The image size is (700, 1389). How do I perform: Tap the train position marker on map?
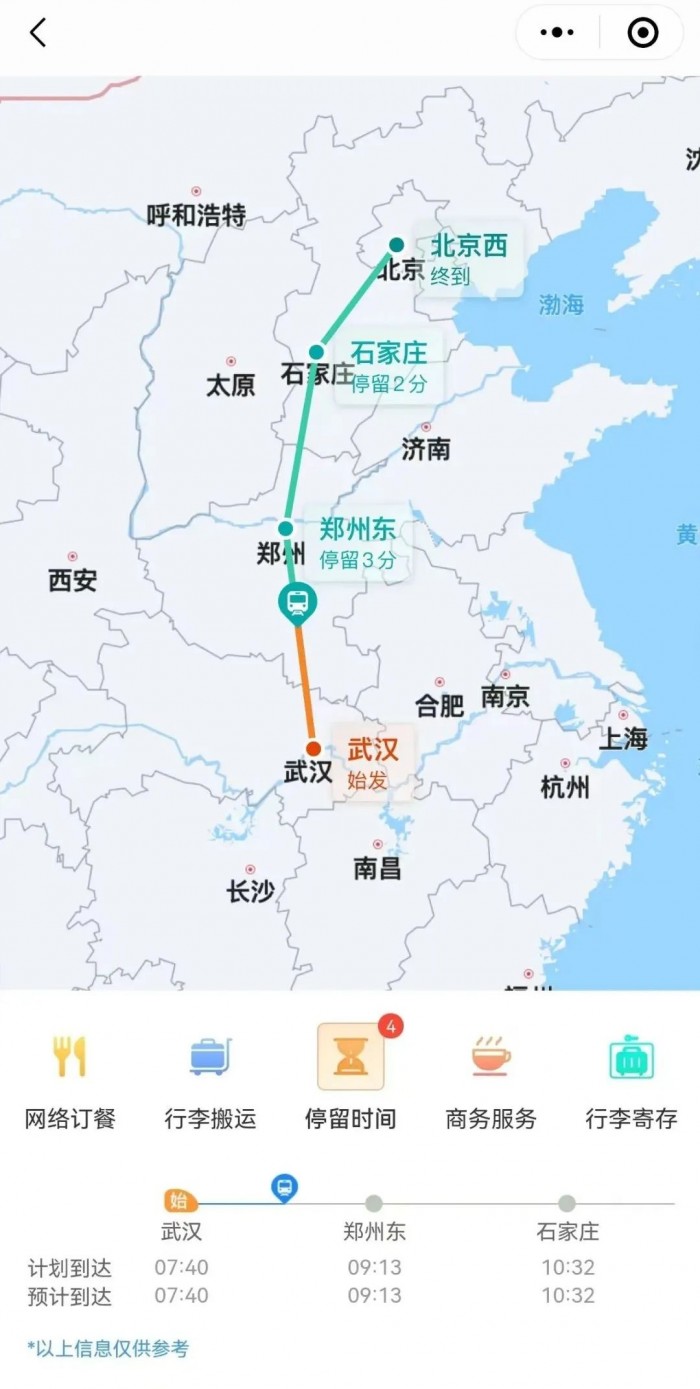pyautogui.click(x=297, y=603)
